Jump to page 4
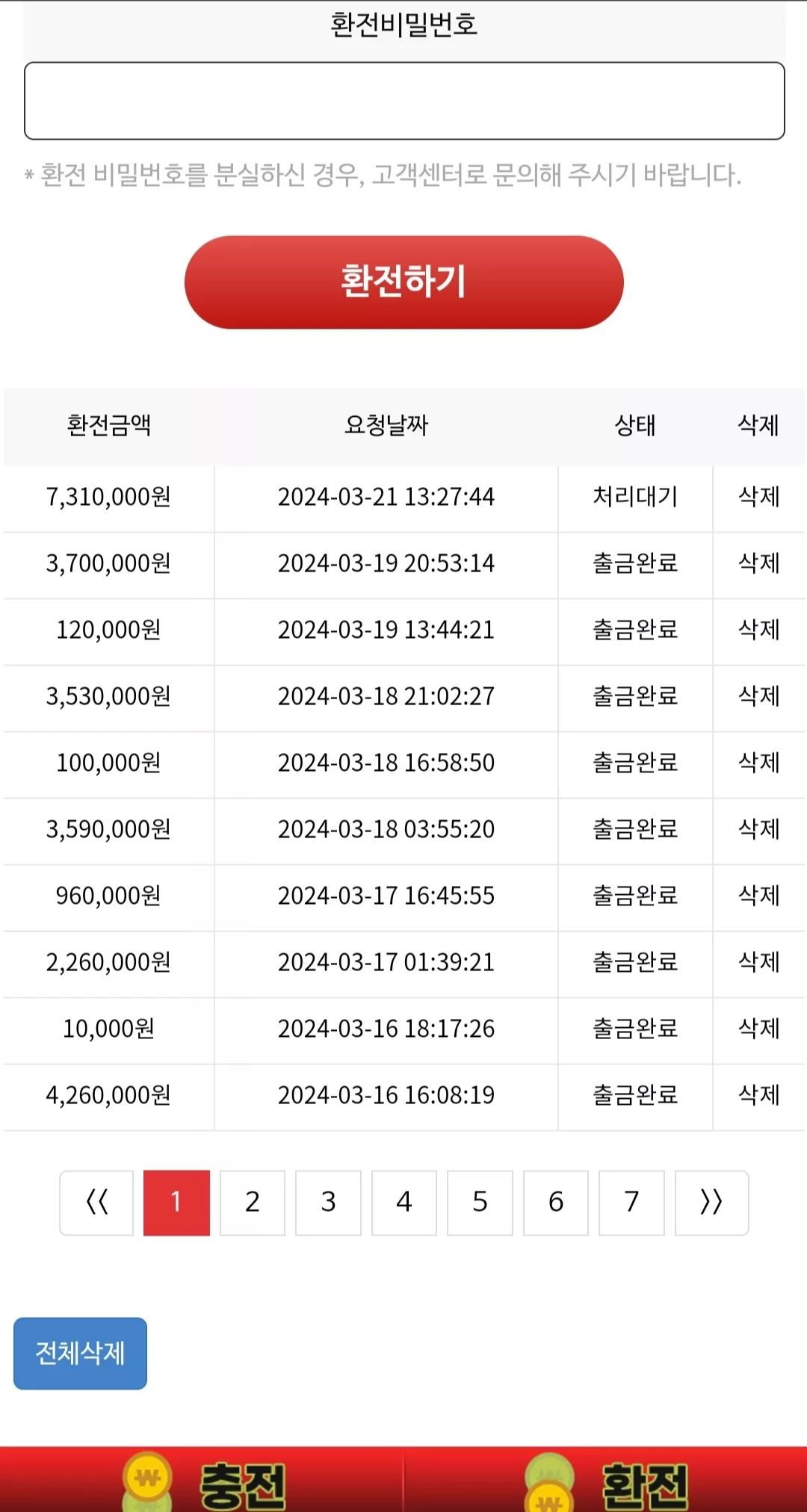The width and height of the screenshot is (807, 1512). click(x=404, y=1203)
